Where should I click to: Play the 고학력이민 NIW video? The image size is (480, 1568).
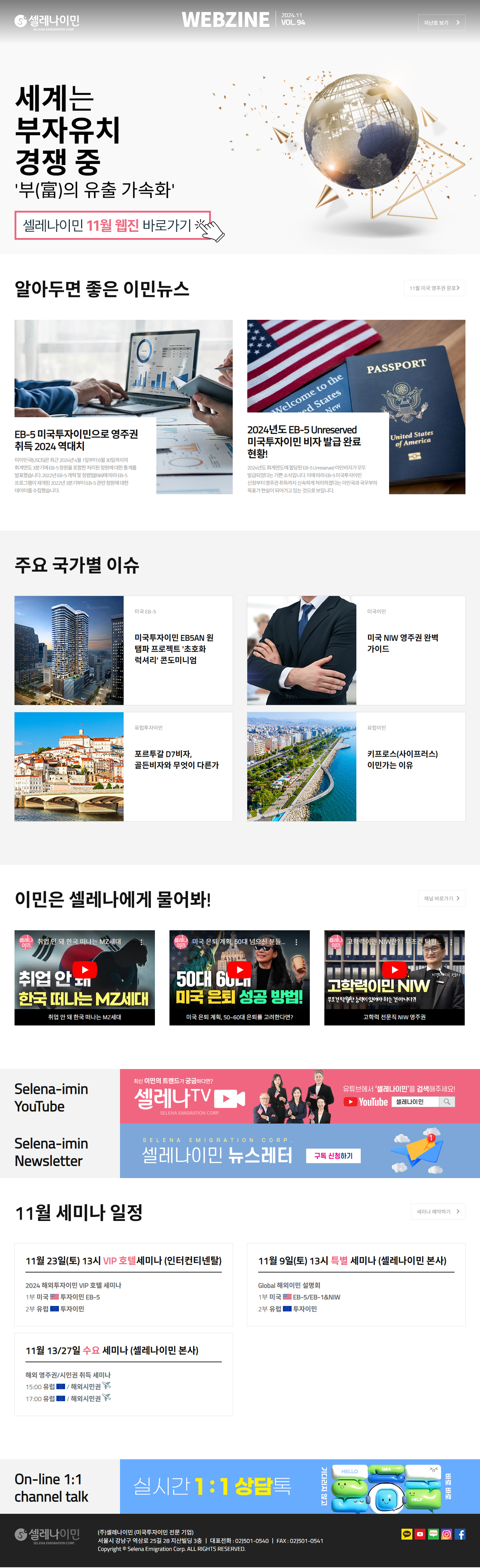pos(394,970)
